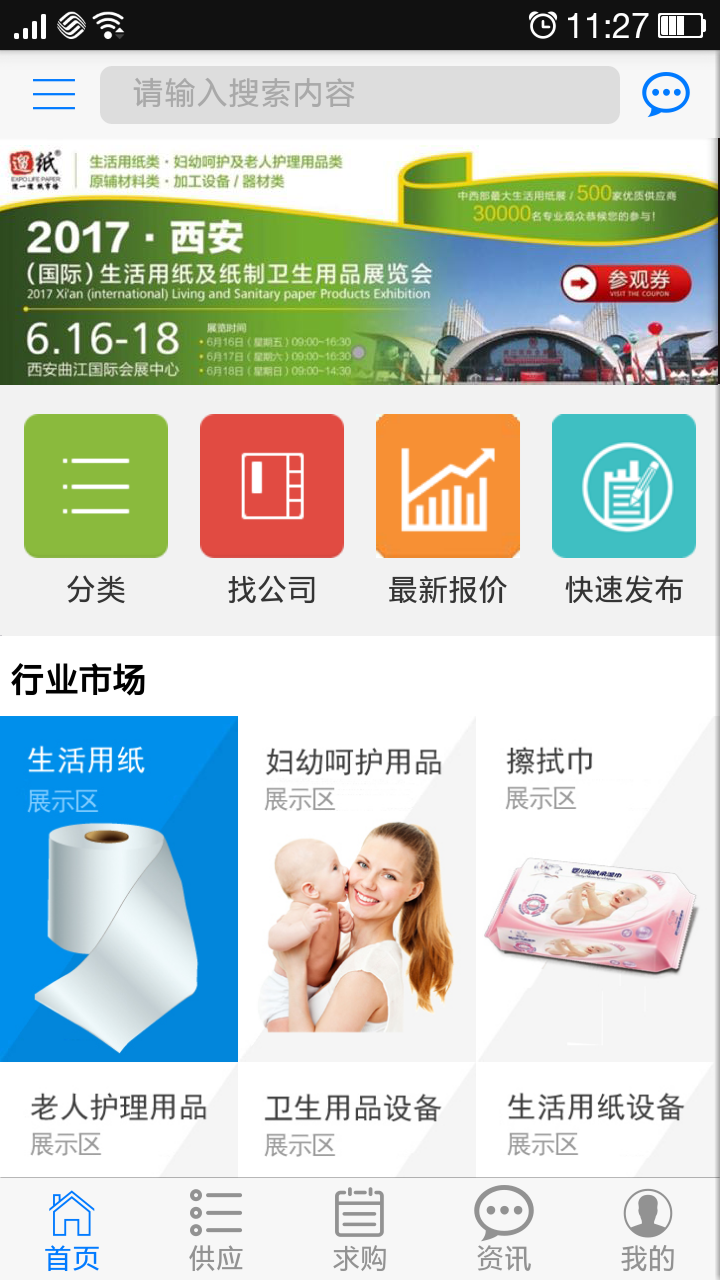Viewport: 720px width, 1280px height.
Task: Switch to the 首页 home tab
Action: (72, 1230)
